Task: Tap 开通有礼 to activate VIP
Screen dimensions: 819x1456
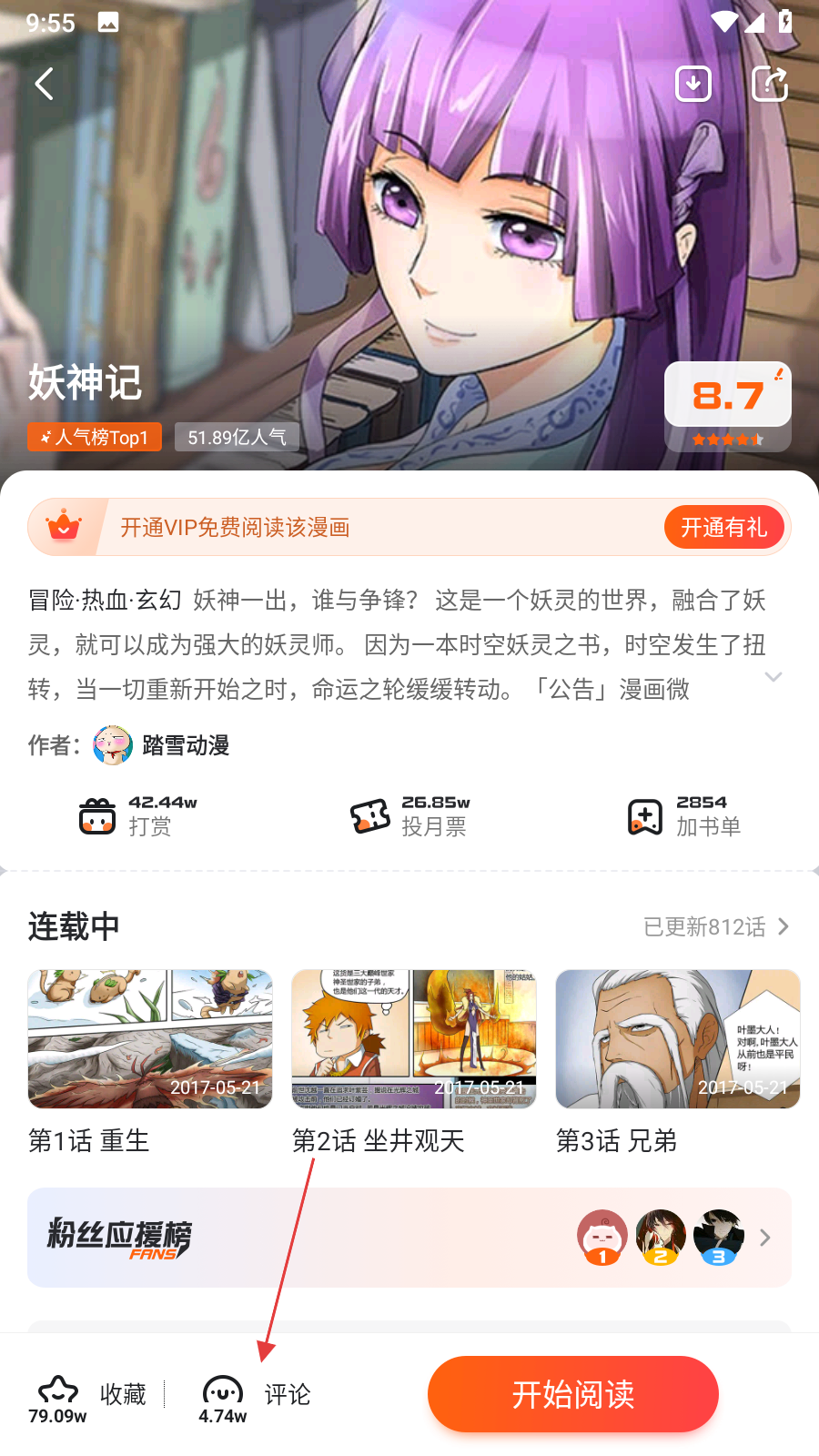Action: [x=723, y=528]
